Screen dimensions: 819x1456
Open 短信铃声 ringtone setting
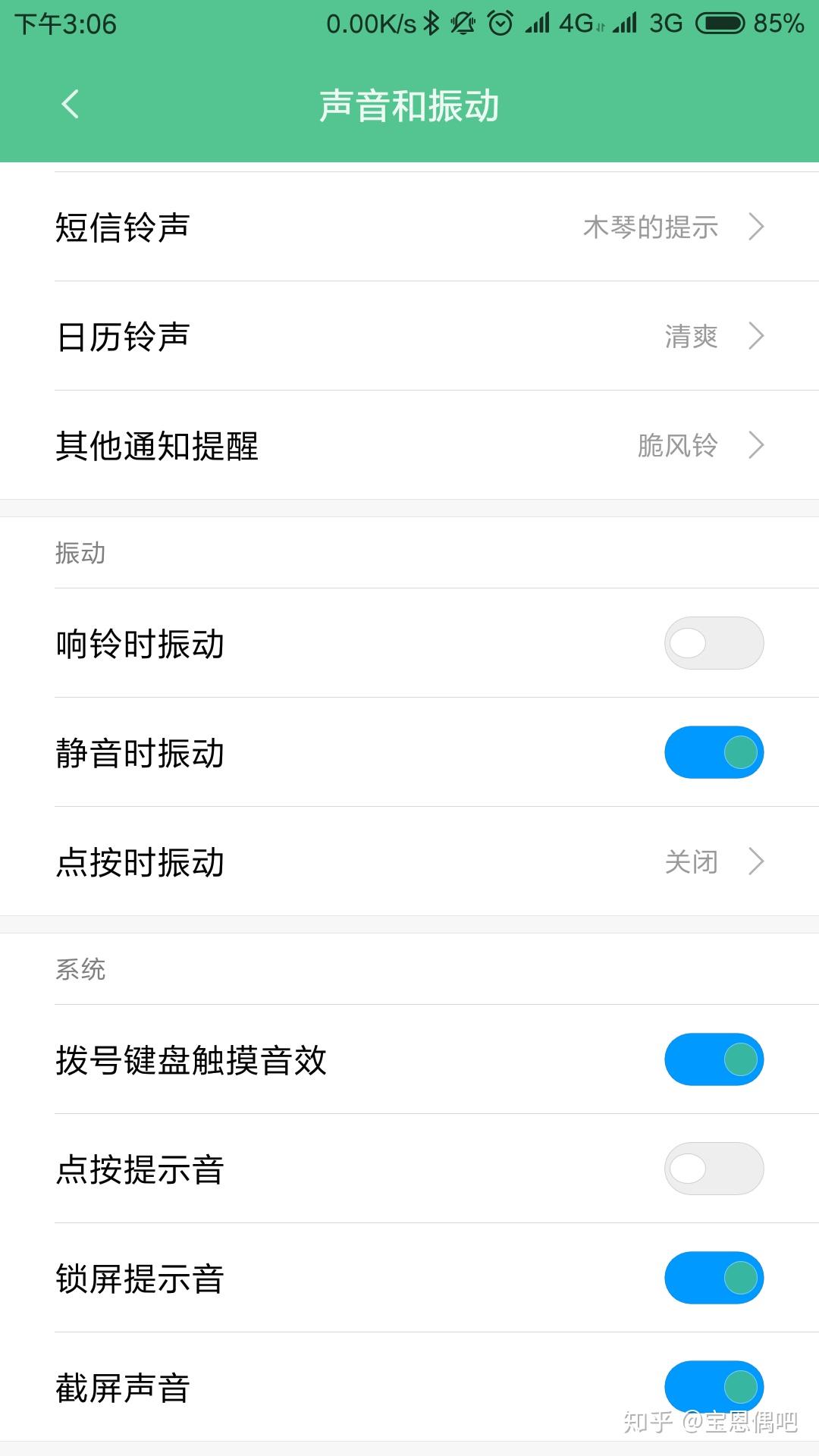pyautogui.click(x=409, y=227)
